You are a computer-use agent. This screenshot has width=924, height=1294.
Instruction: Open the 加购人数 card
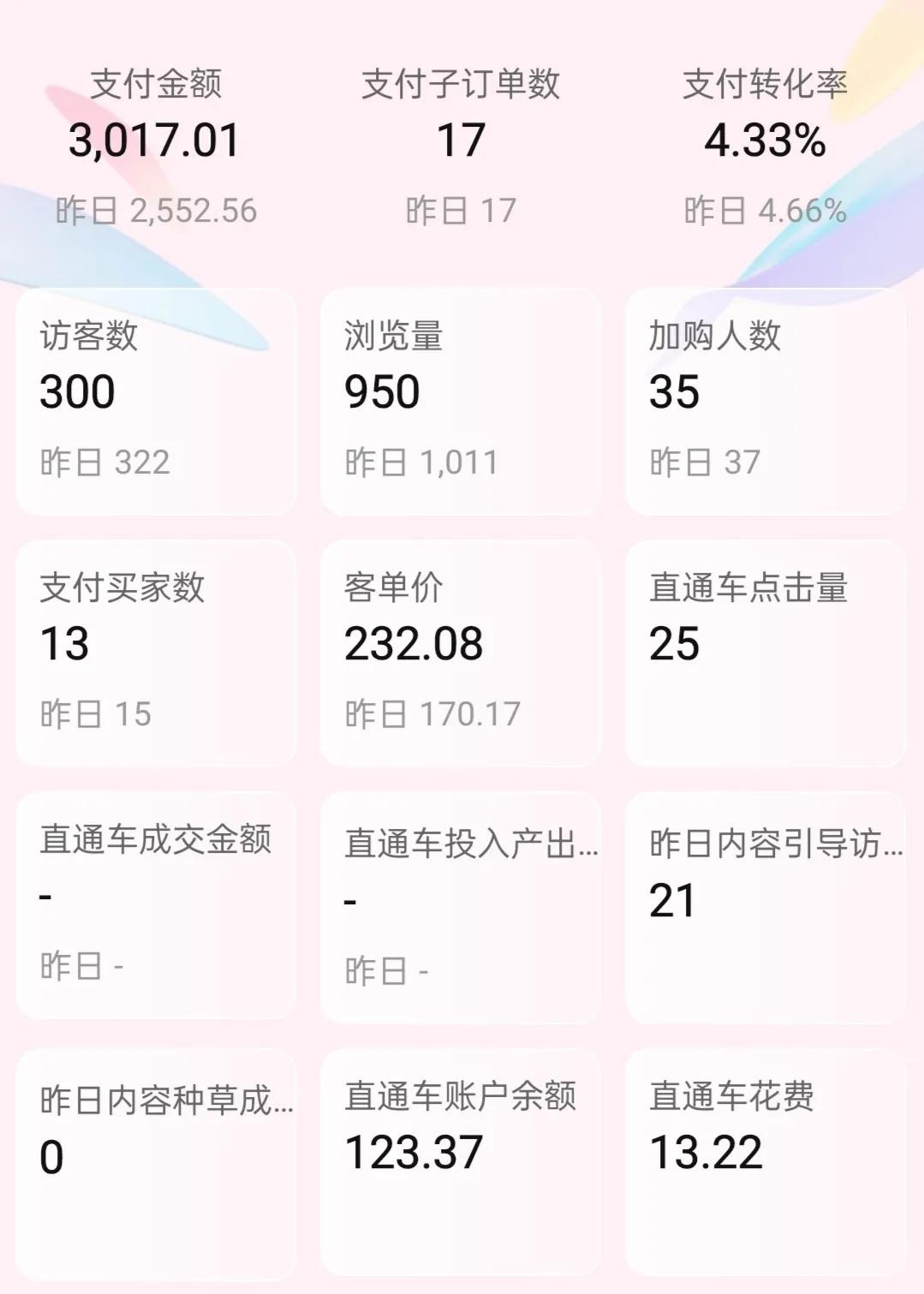[x=765, y=401]
